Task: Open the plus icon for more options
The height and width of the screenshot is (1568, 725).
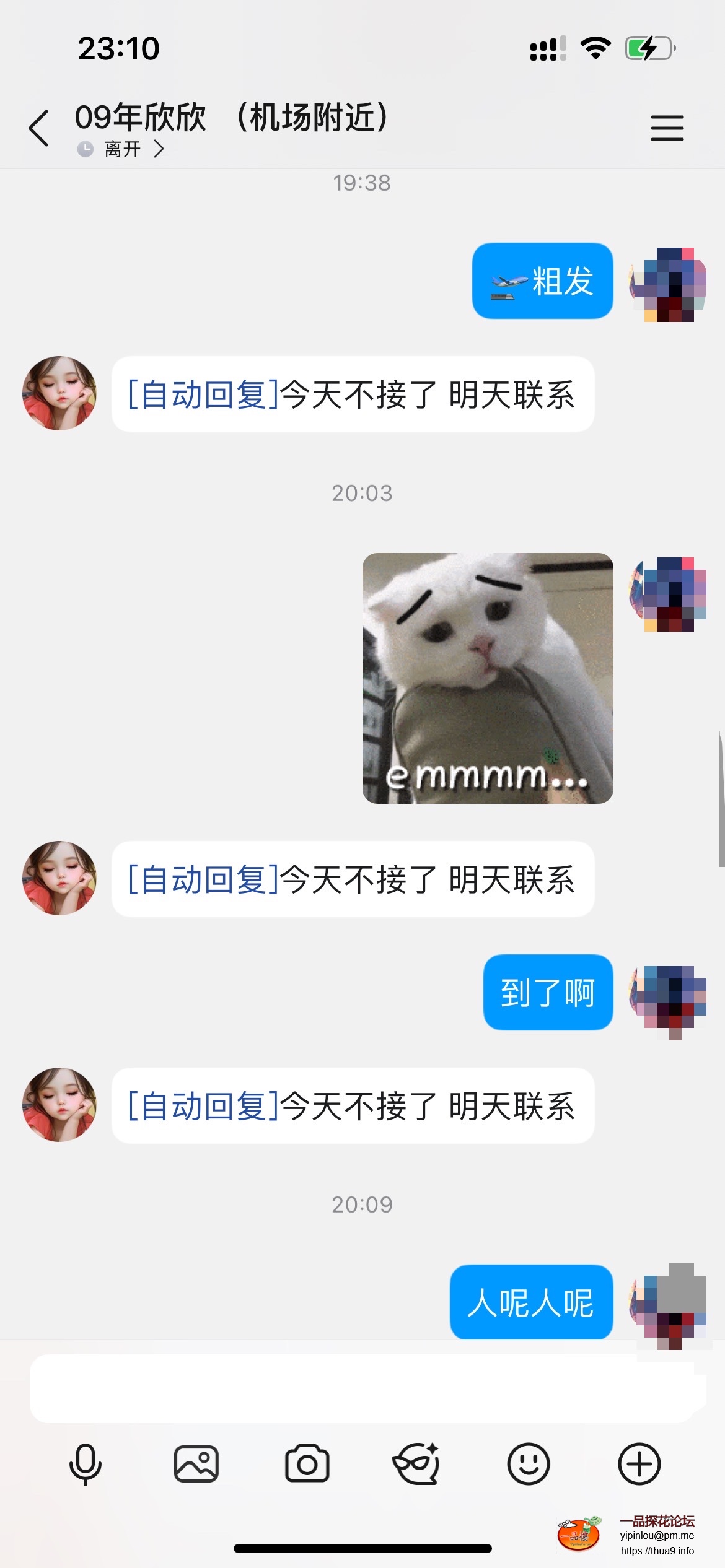Action: (639, 1464)
